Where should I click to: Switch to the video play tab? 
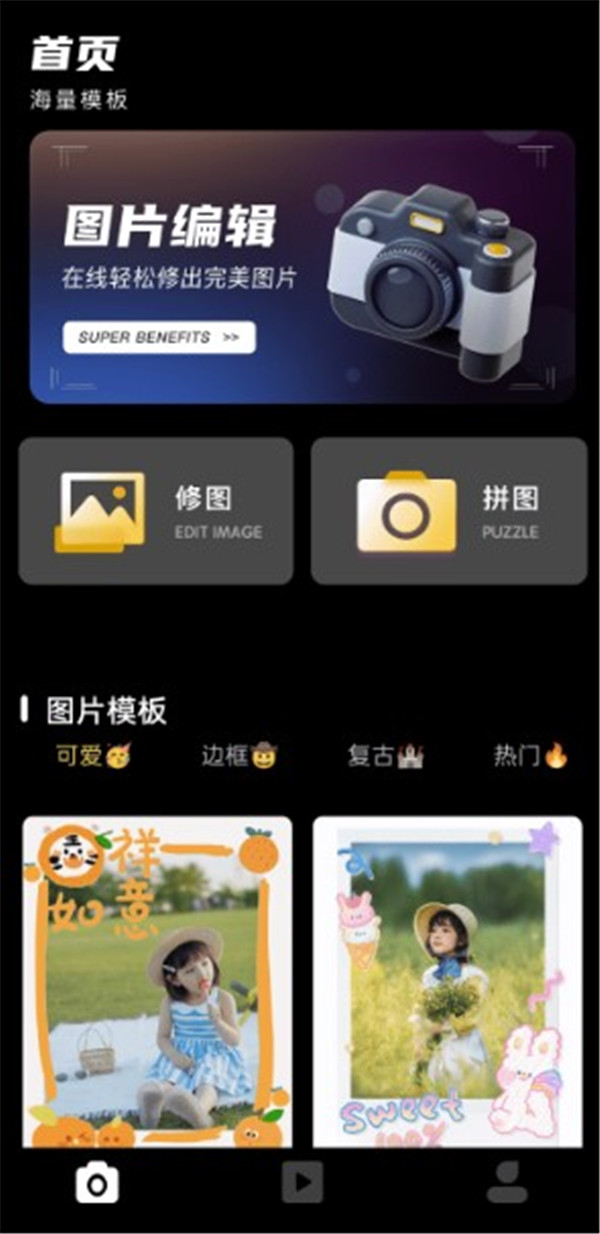302,1183
